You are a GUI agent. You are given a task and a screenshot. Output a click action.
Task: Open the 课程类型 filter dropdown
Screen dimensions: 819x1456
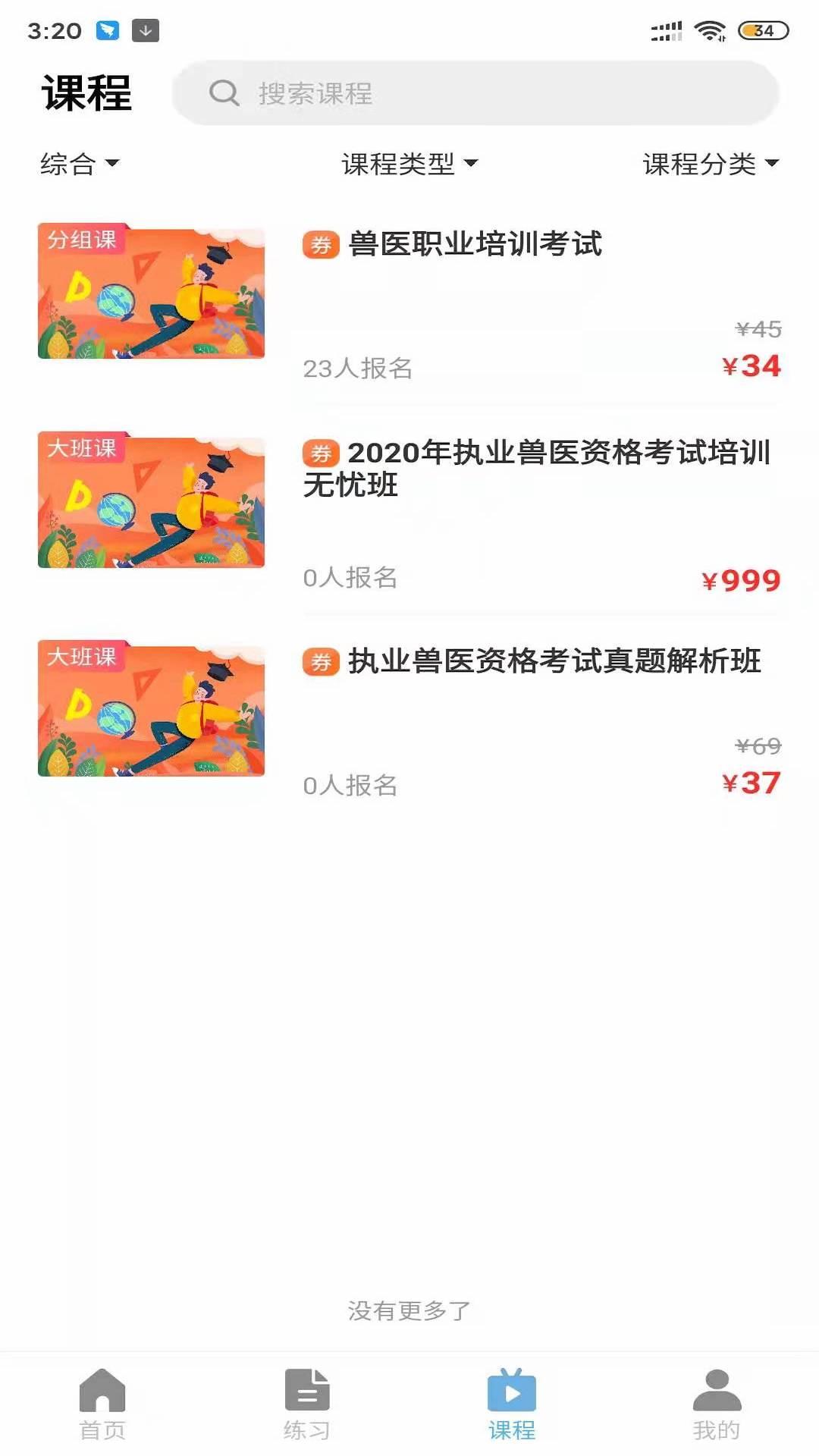pos(409,164)
